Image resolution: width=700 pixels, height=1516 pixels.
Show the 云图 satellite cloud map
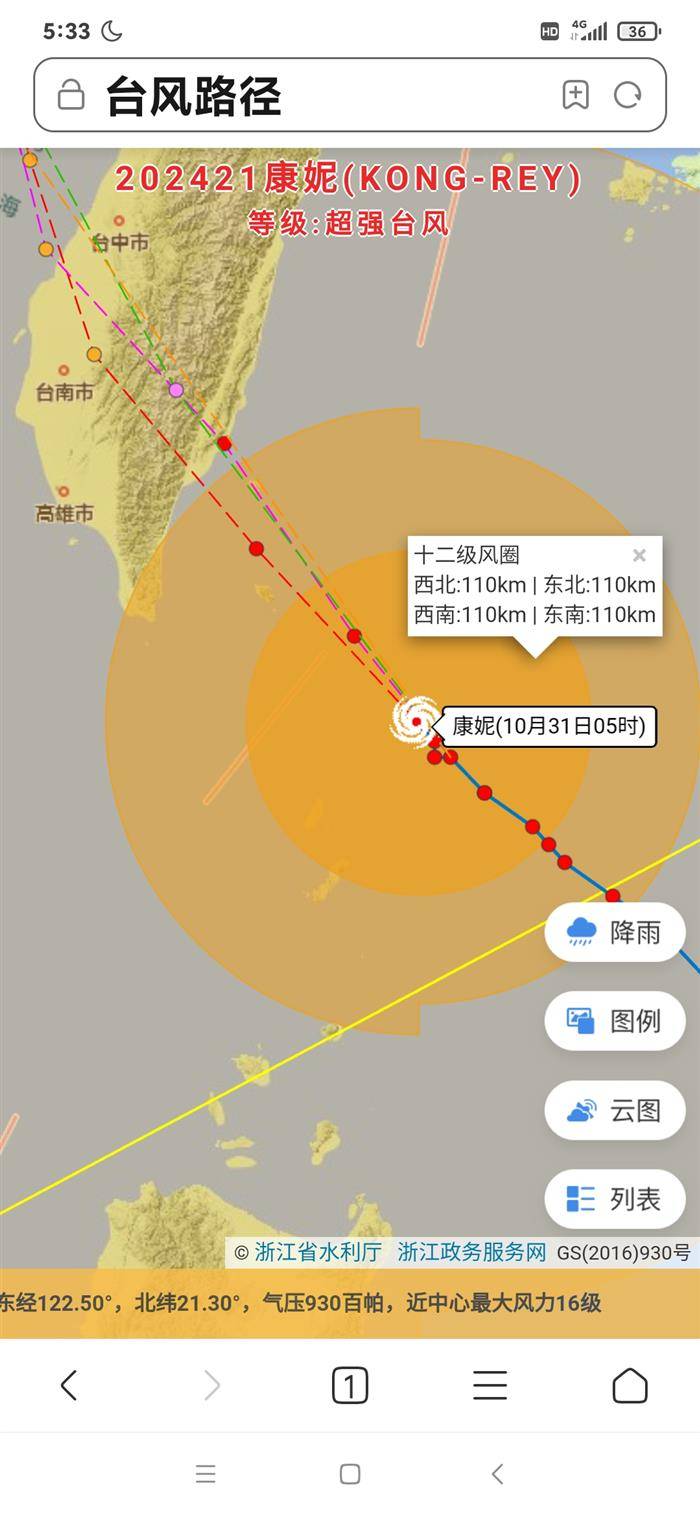point(615,1110)
